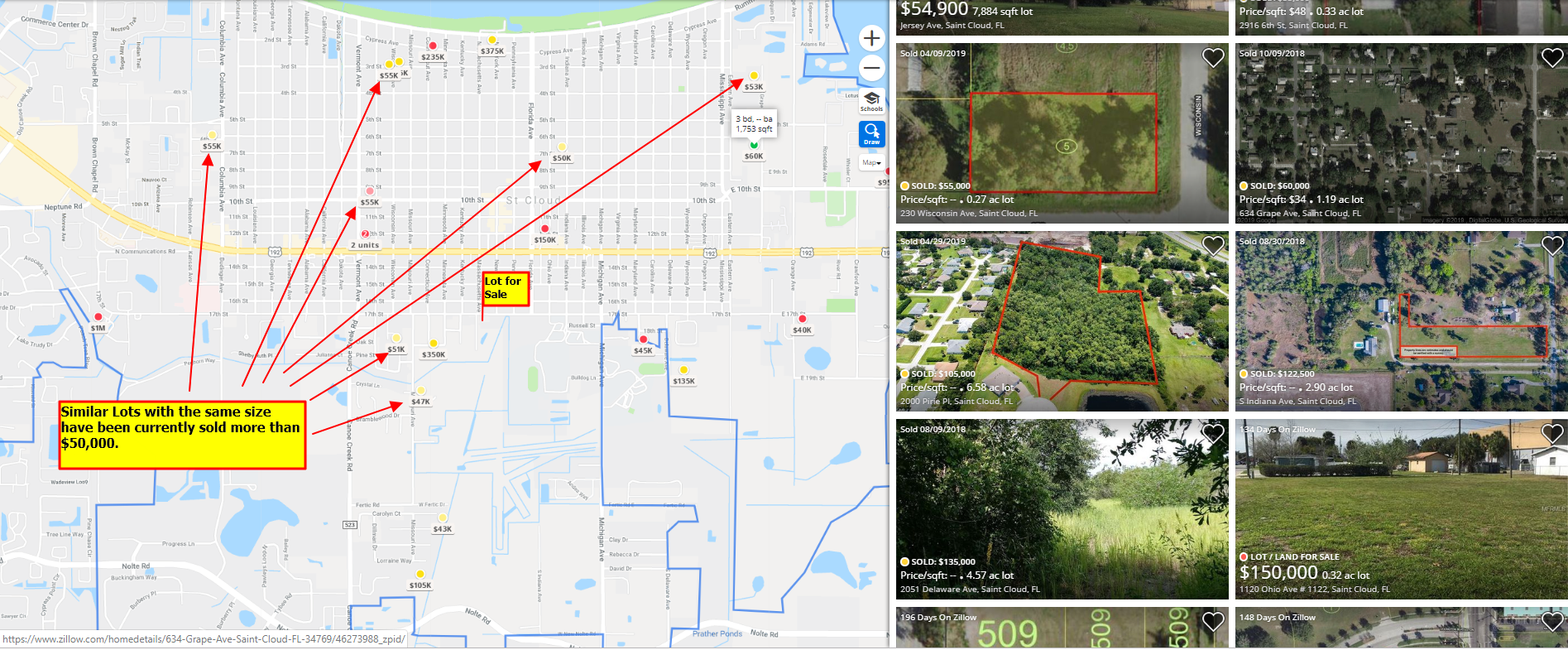Select the $375K map marker
Image resolution: width=1568 pixels, height=650 pixels.
tap(492, 51)
